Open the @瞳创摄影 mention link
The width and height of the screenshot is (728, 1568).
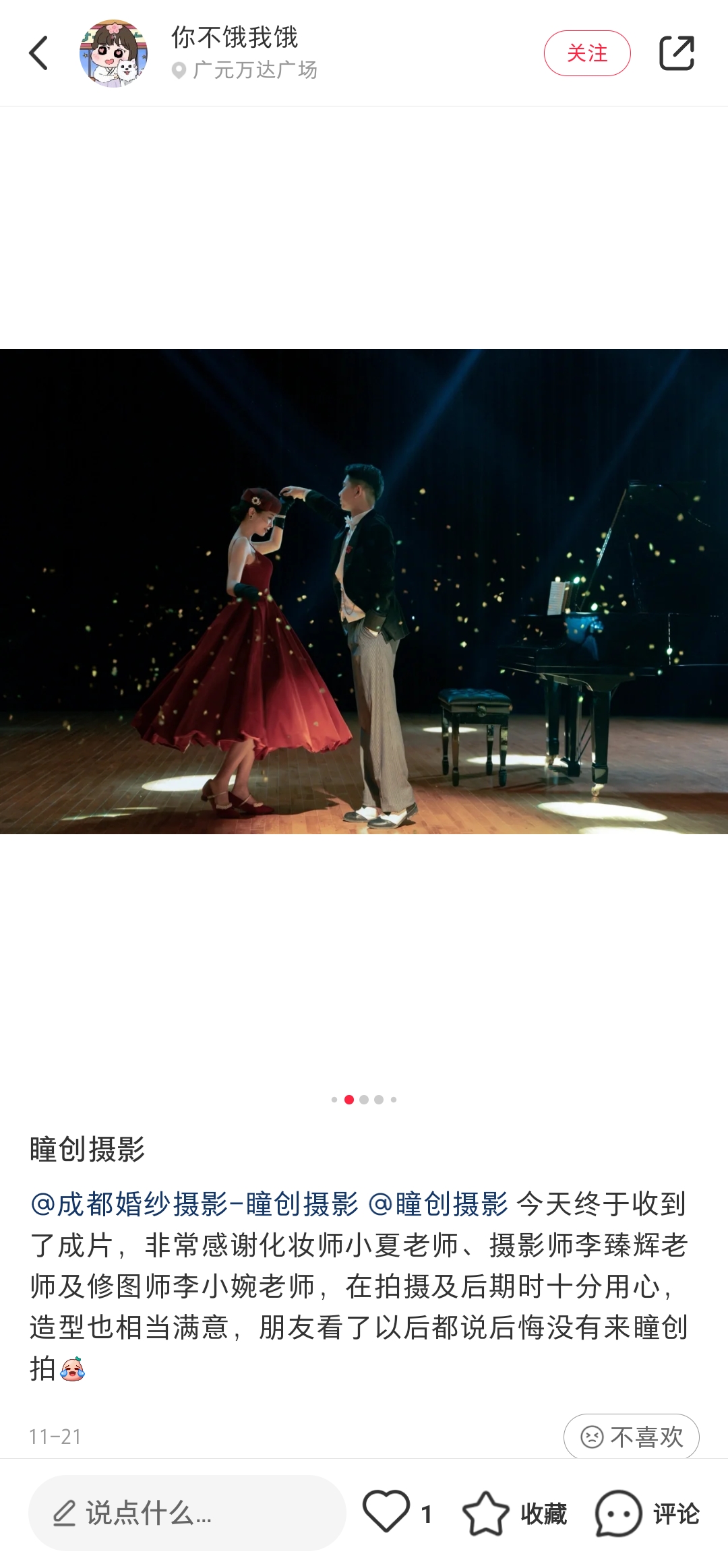click(438, 1204)
